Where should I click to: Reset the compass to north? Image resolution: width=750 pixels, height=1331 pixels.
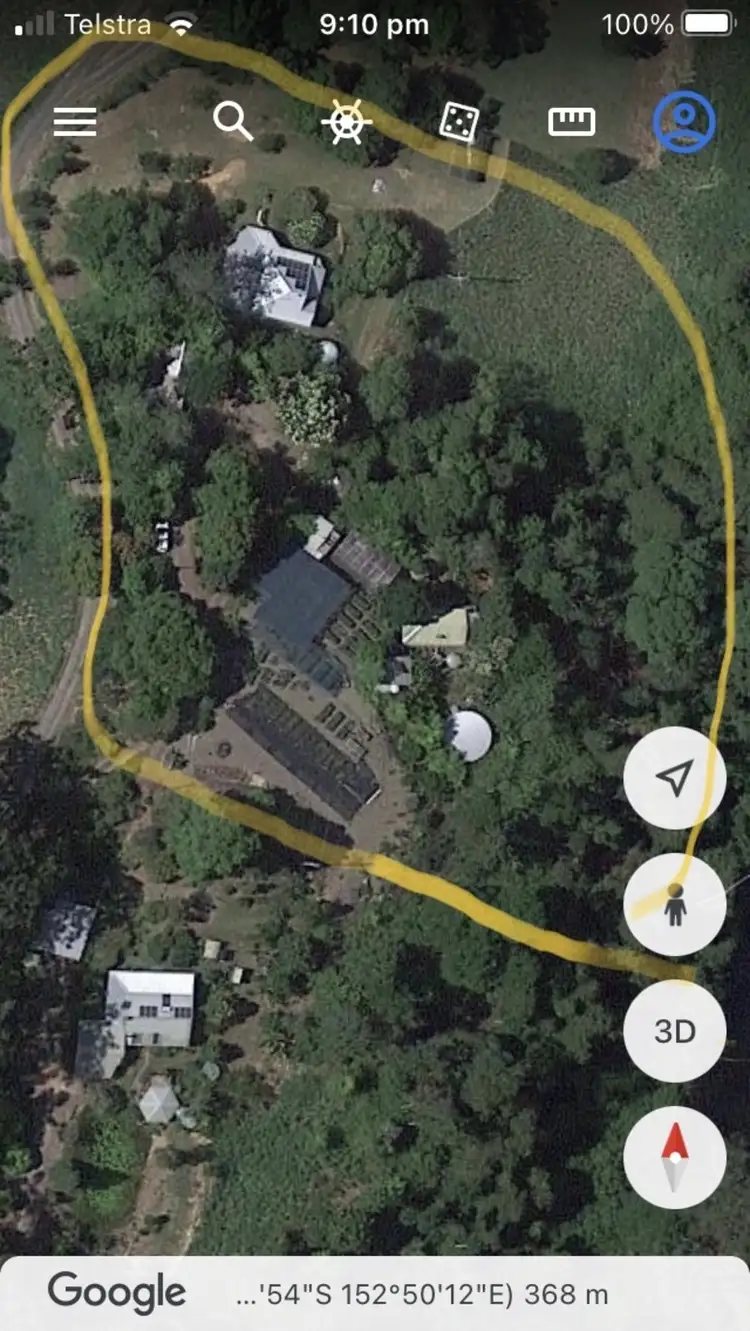coord(675,1157)
